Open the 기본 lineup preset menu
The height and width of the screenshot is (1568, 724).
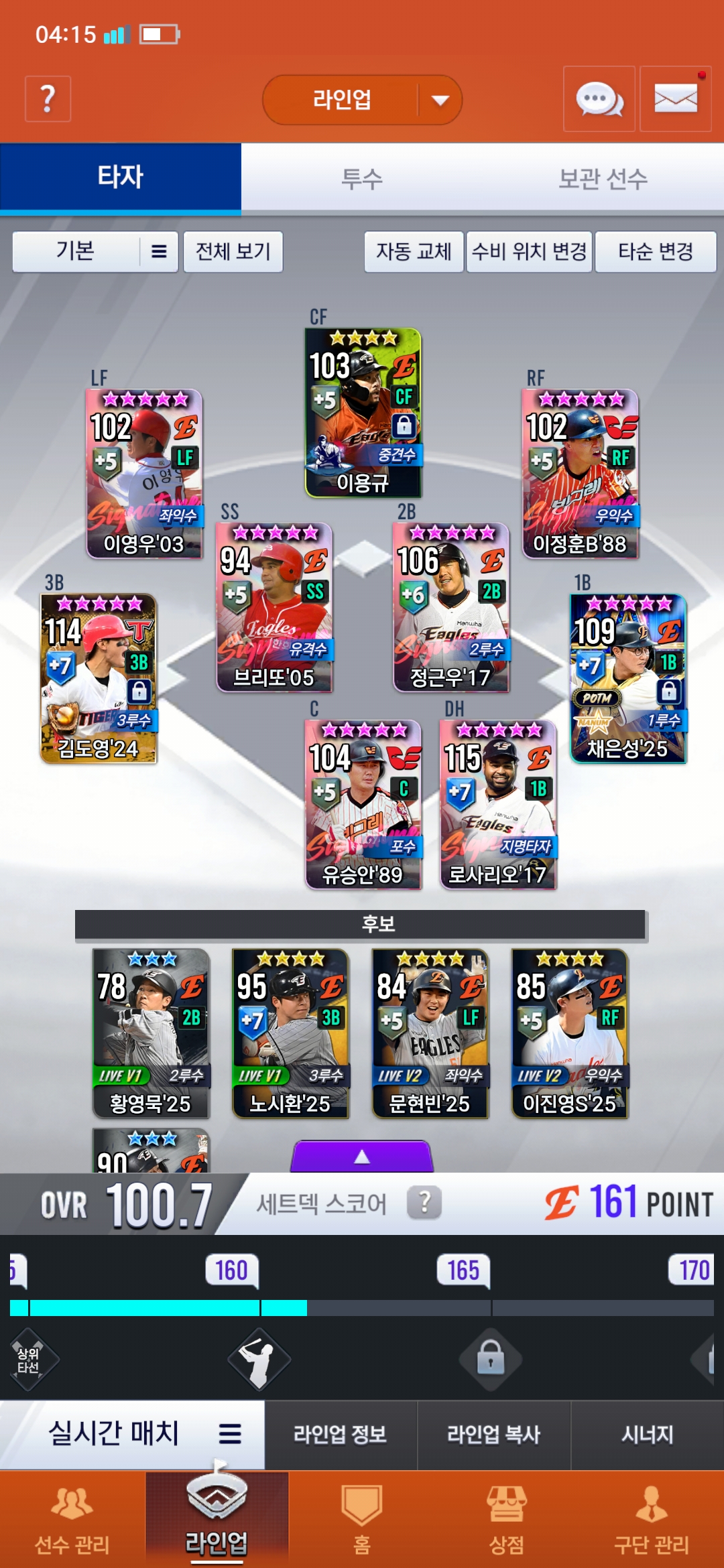pyautogui.click(x=95, y=251)
